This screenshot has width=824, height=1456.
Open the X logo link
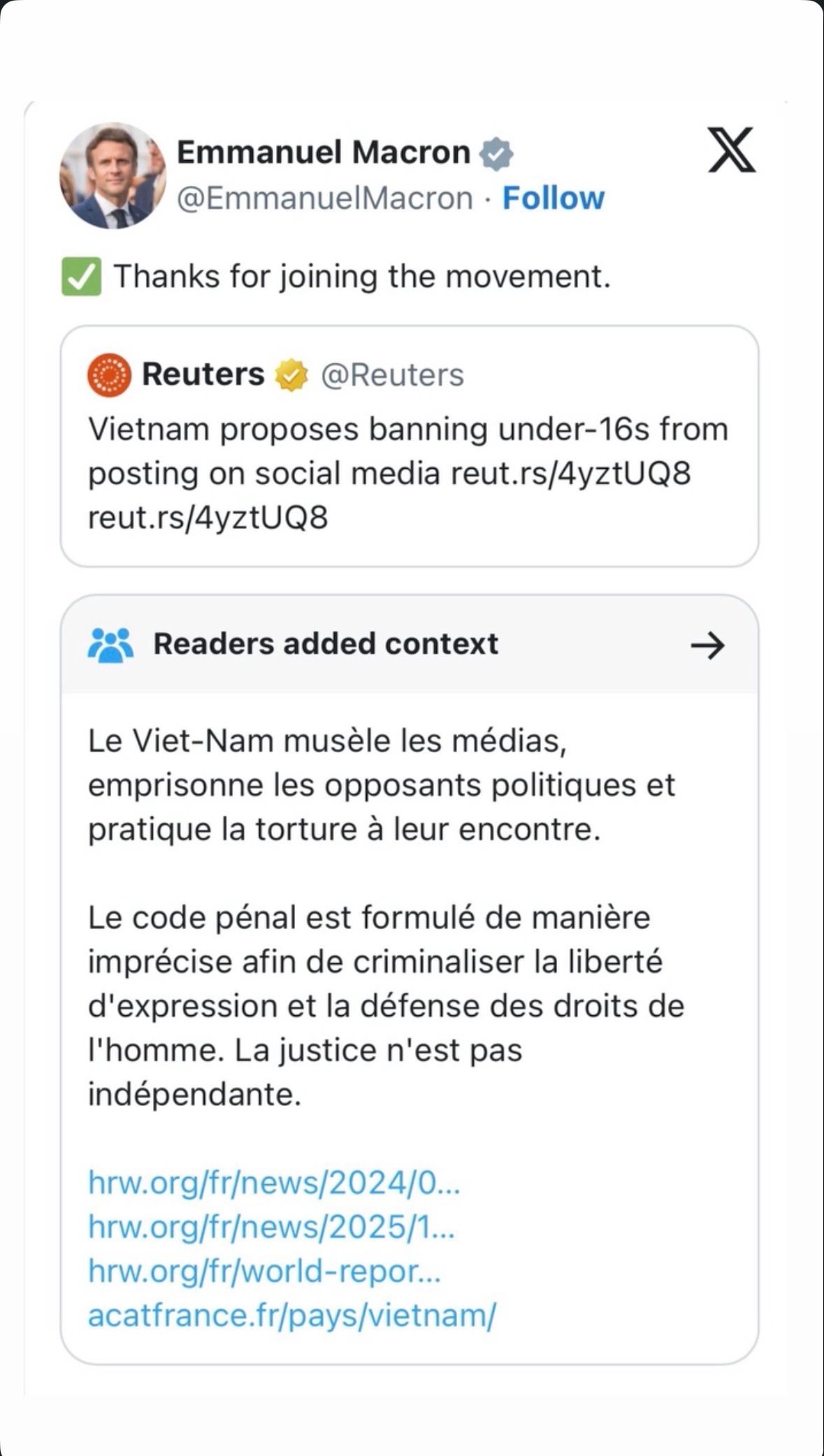pos(731,150)
